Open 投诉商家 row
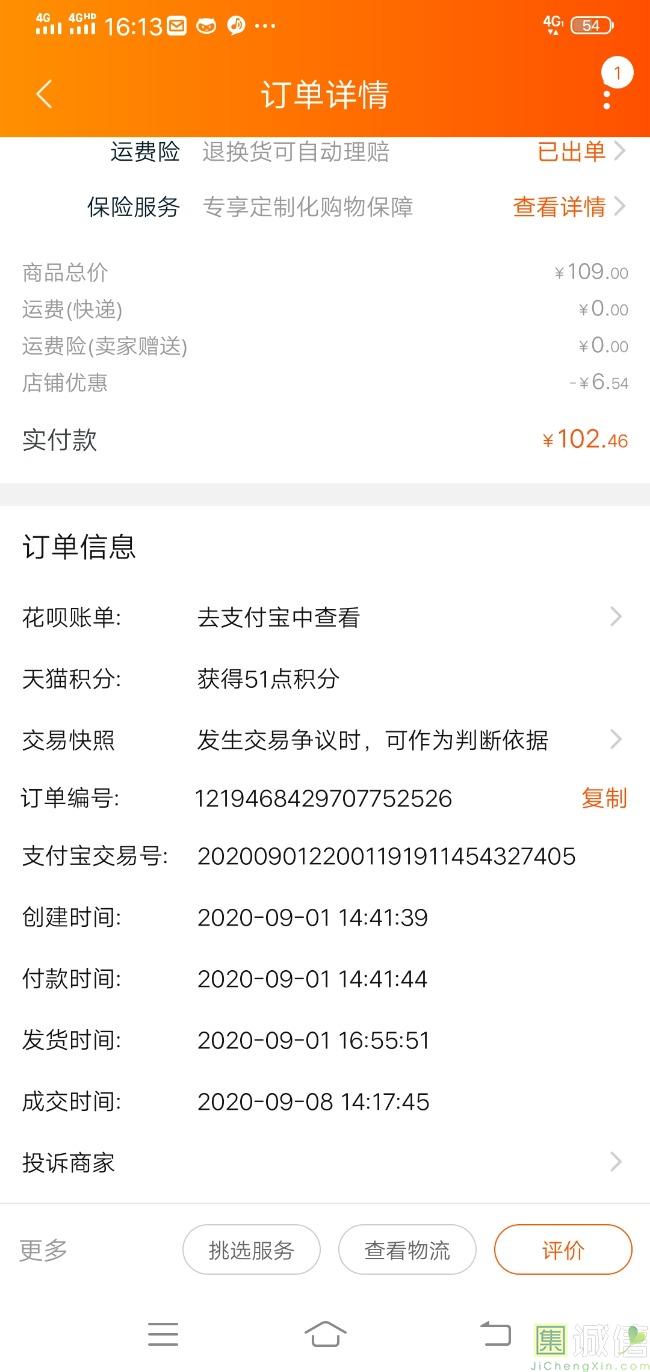Image resolution: width=650 pixels, height=1372 pixels. [x=325, y=1162]
